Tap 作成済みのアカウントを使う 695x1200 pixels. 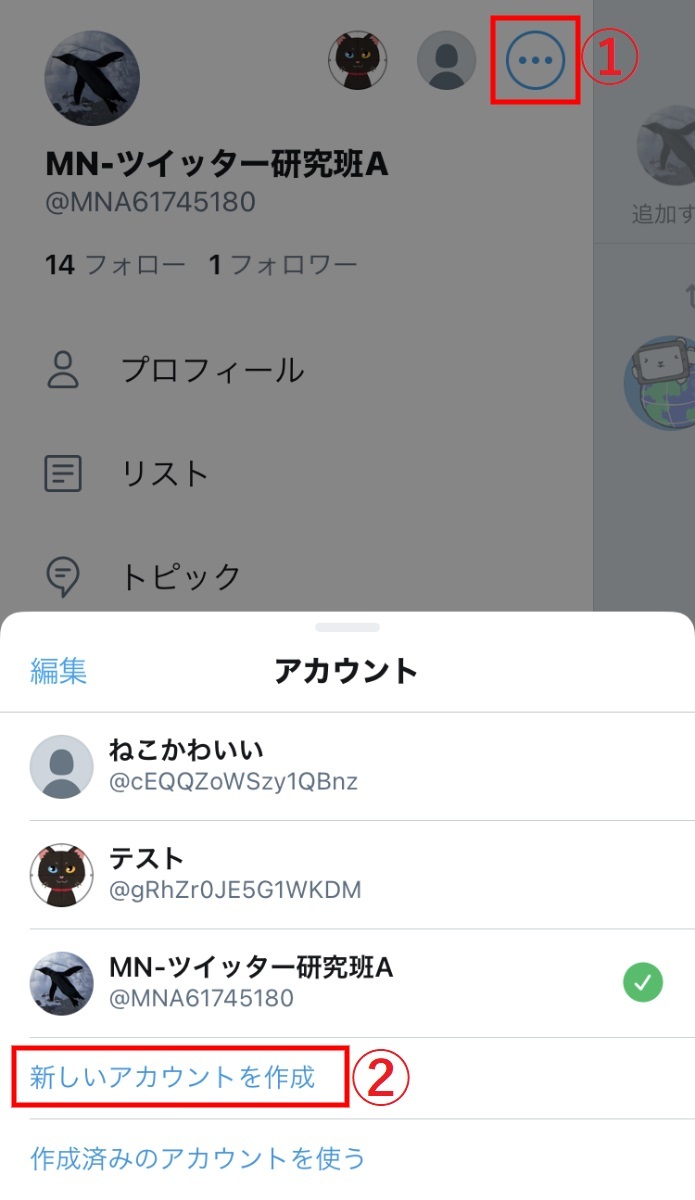coord(198,1159)
